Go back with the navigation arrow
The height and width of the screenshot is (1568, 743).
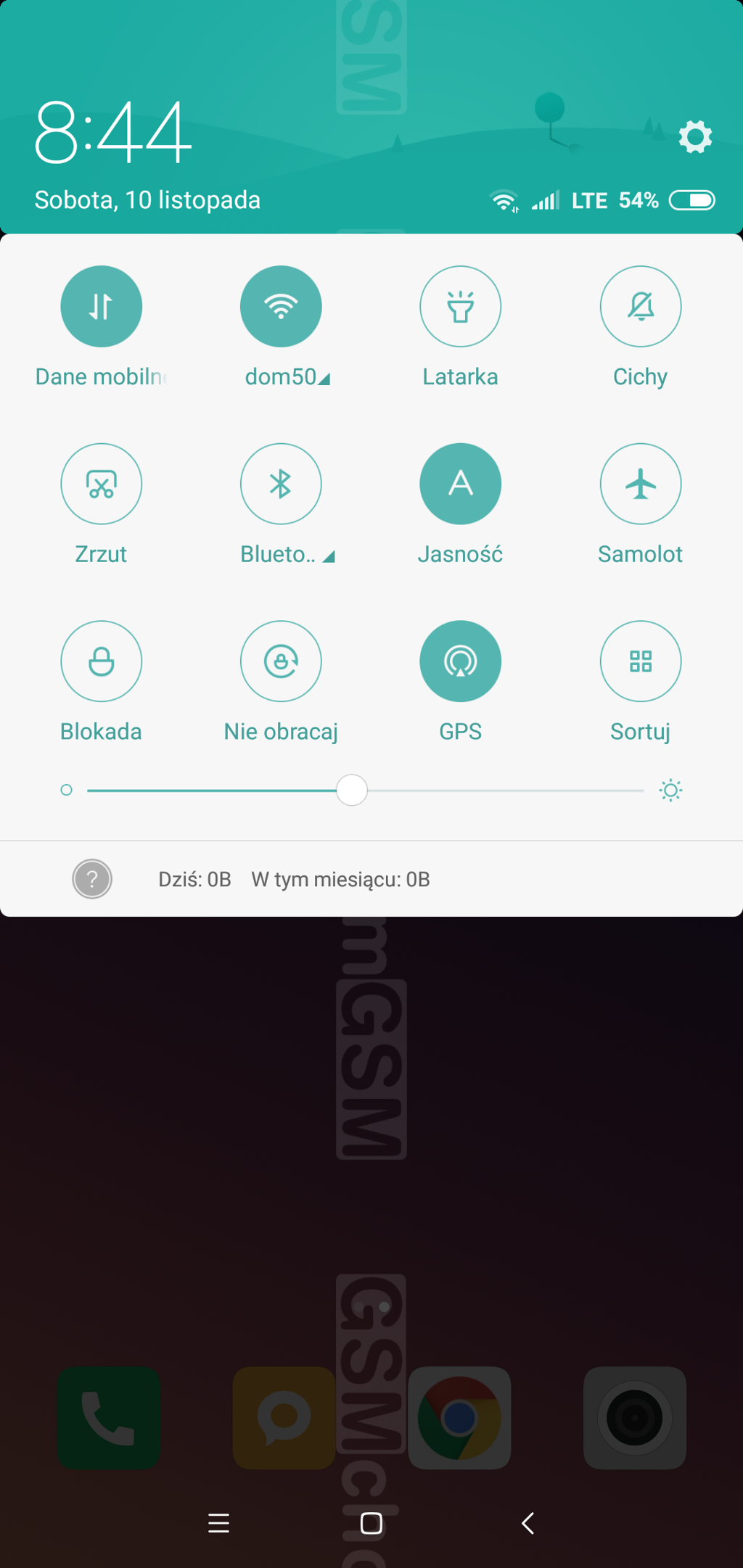coord(528,1523)
